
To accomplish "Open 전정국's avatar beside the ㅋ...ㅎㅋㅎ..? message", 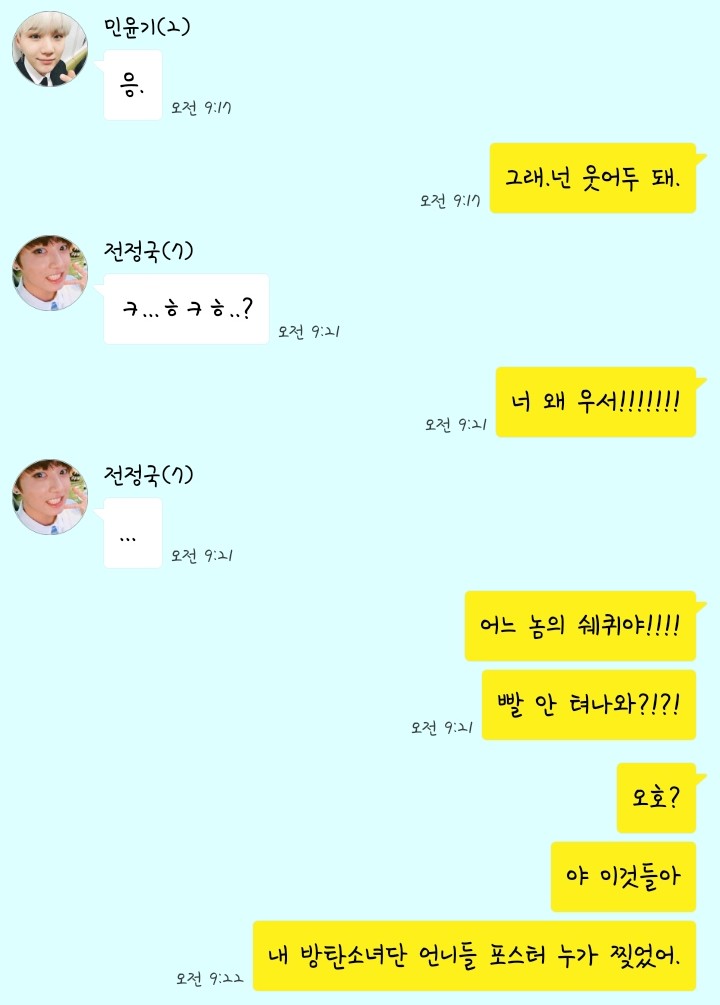I will click(49, 272).
